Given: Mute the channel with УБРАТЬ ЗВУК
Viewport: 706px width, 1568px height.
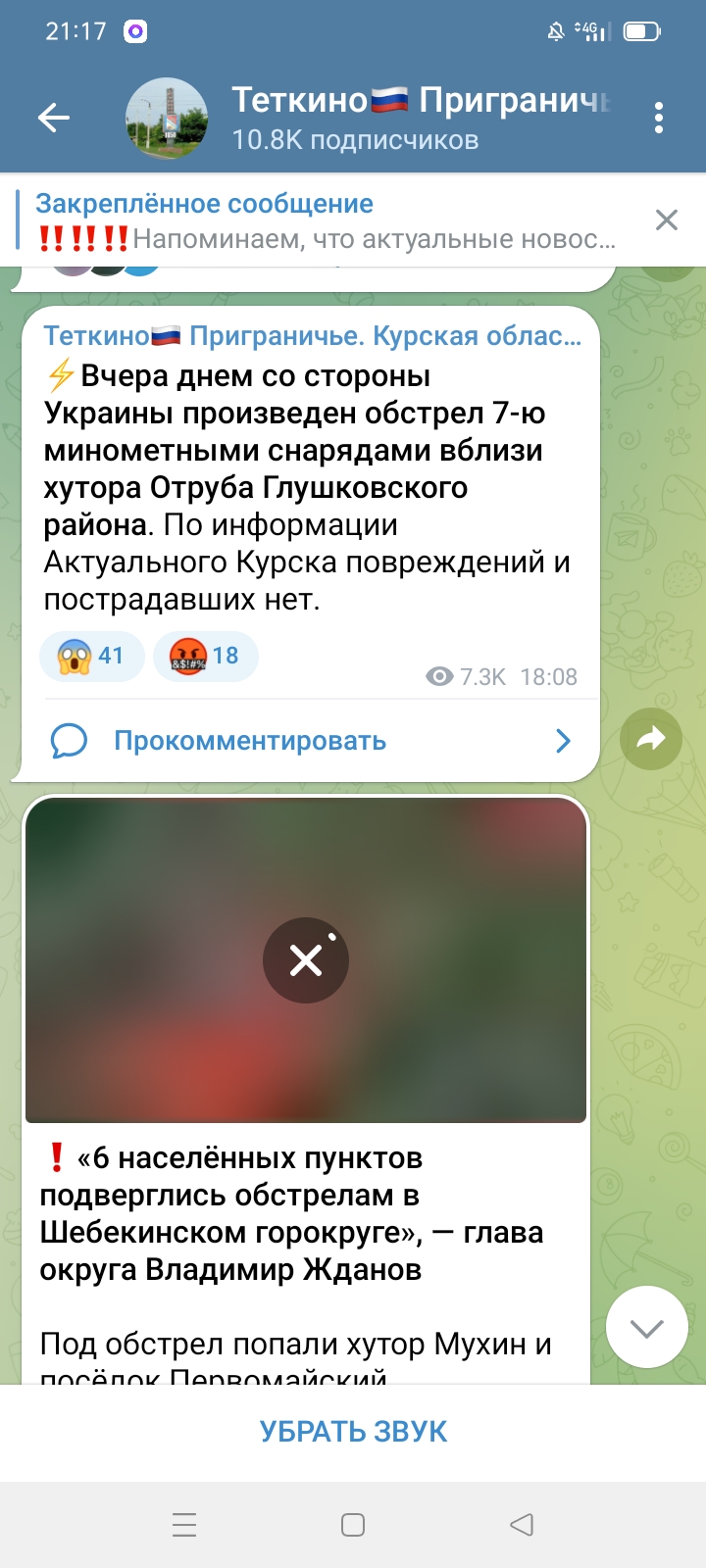Looking at the screenshot, I should (353, 1432).
